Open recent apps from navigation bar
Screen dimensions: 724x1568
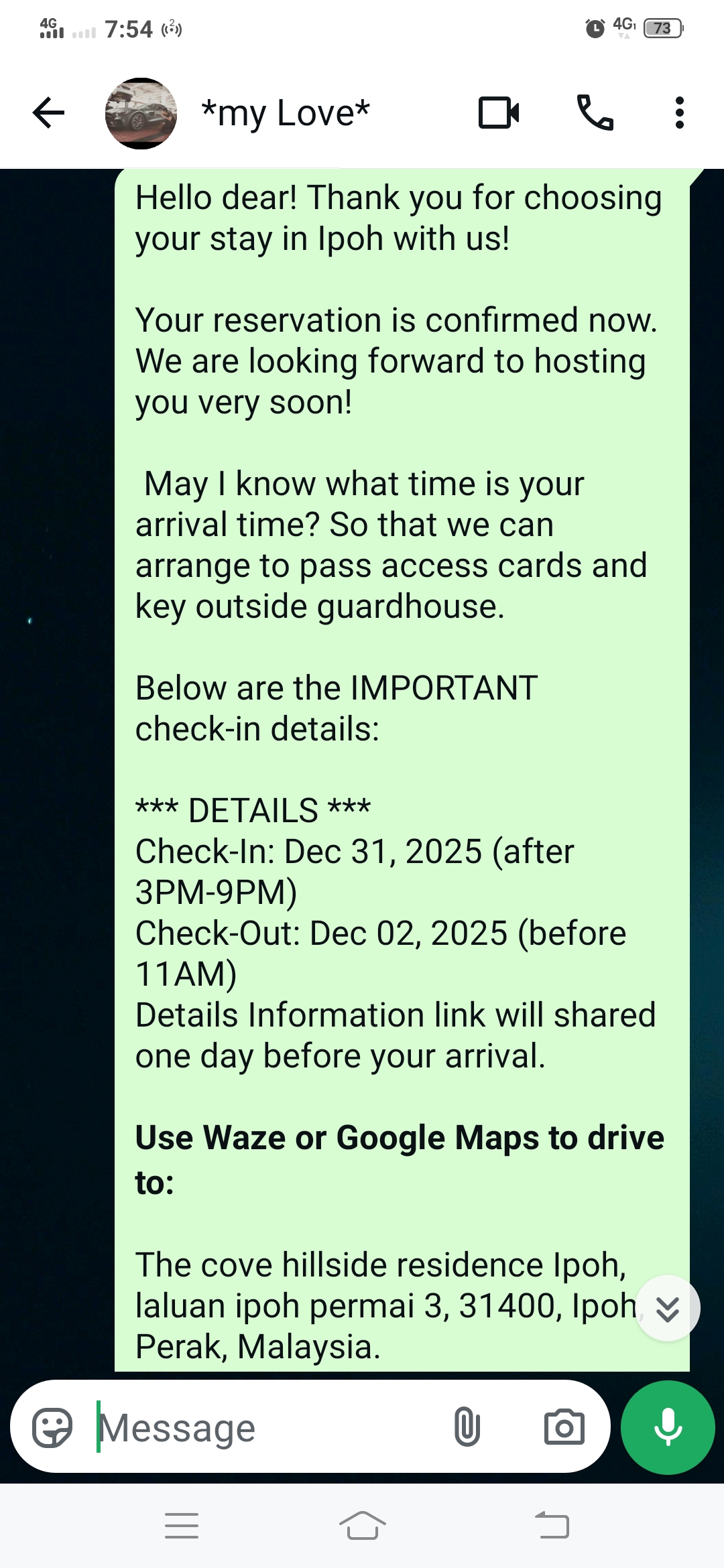[x=182, y=1526]
